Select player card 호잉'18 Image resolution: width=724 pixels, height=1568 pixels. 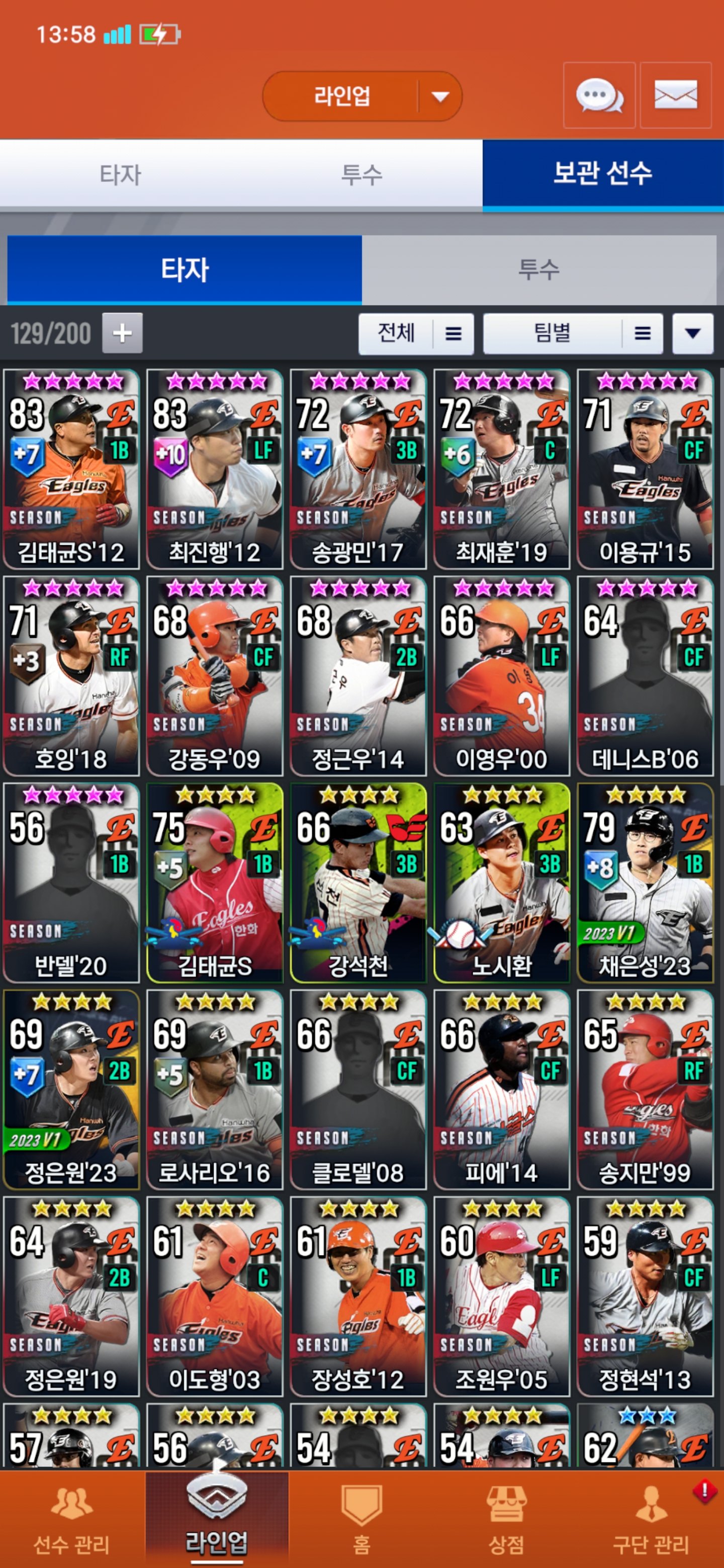71,675
